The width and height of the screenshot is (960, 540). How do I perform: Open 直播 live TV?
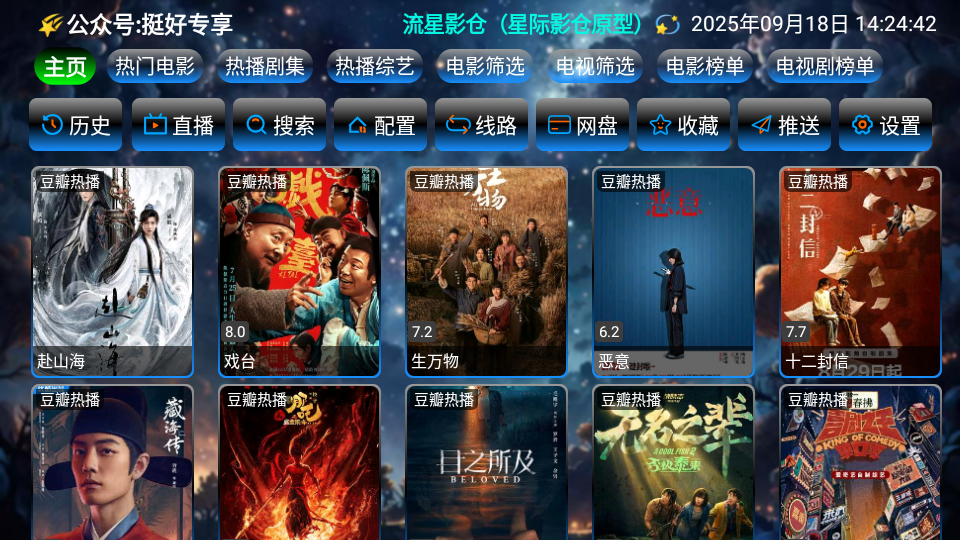178,125
